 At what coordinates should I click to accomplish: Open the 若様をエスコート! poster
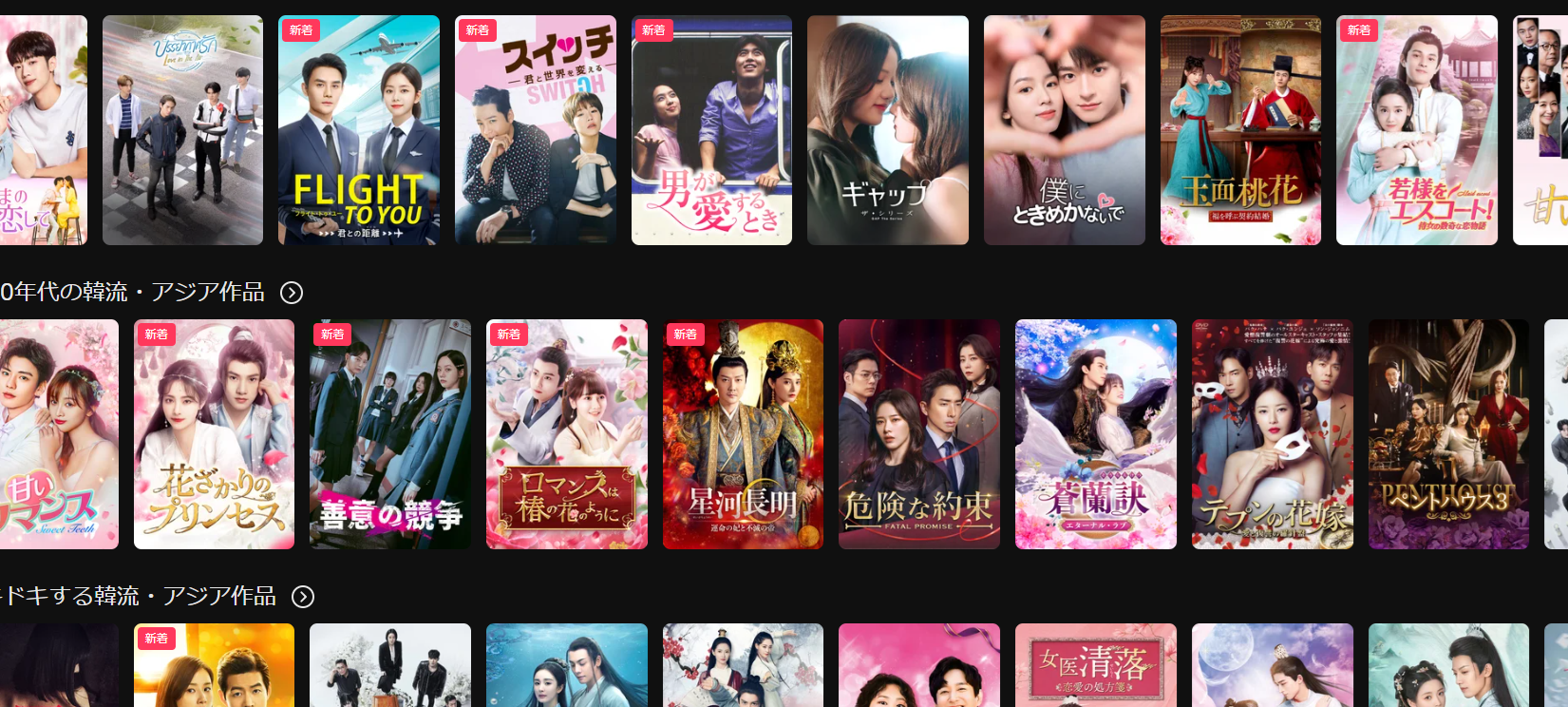[x=1416, y=130]
